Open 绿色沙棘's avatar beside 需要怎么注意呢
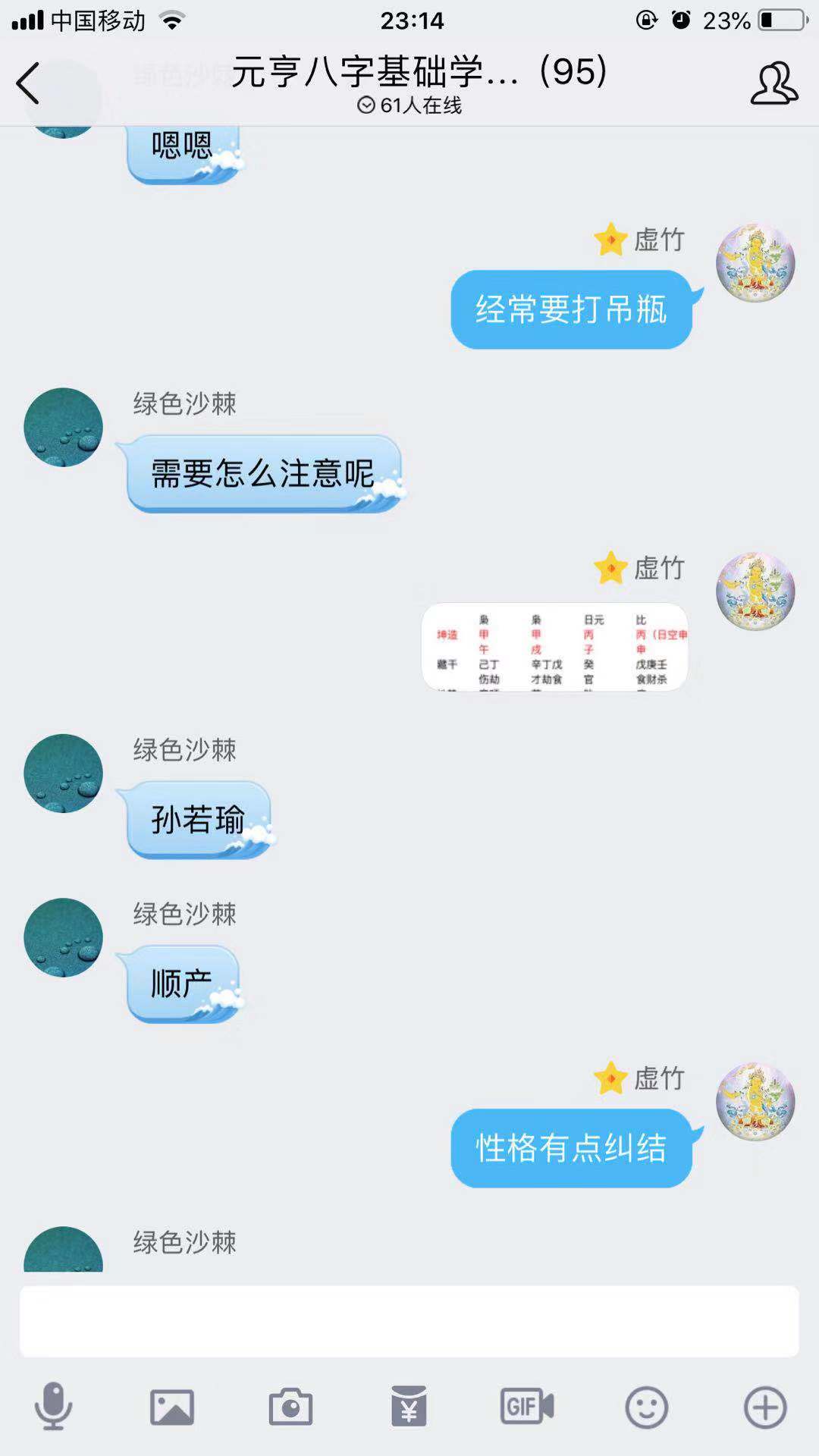The width and height of the screenshot is (819, 1456). 64,427
